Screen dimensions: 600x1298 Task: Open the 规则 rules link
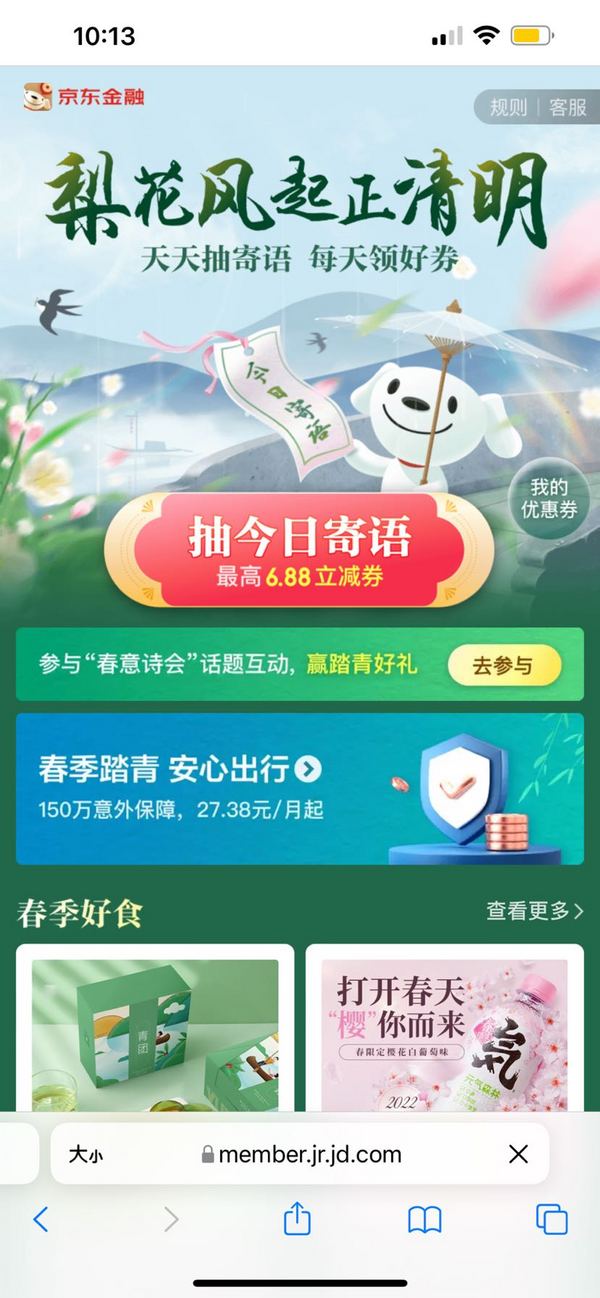pos(508,107)
